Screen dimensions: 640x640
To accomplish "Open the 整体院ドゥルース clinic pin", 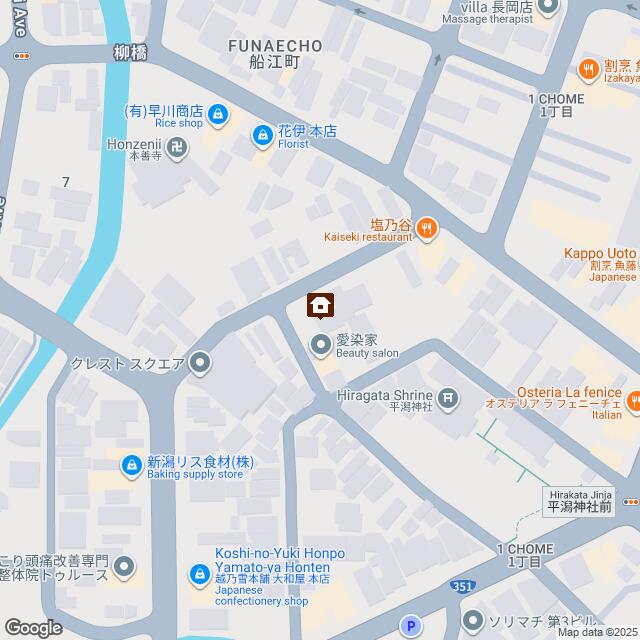I will (x=124, y=568).
